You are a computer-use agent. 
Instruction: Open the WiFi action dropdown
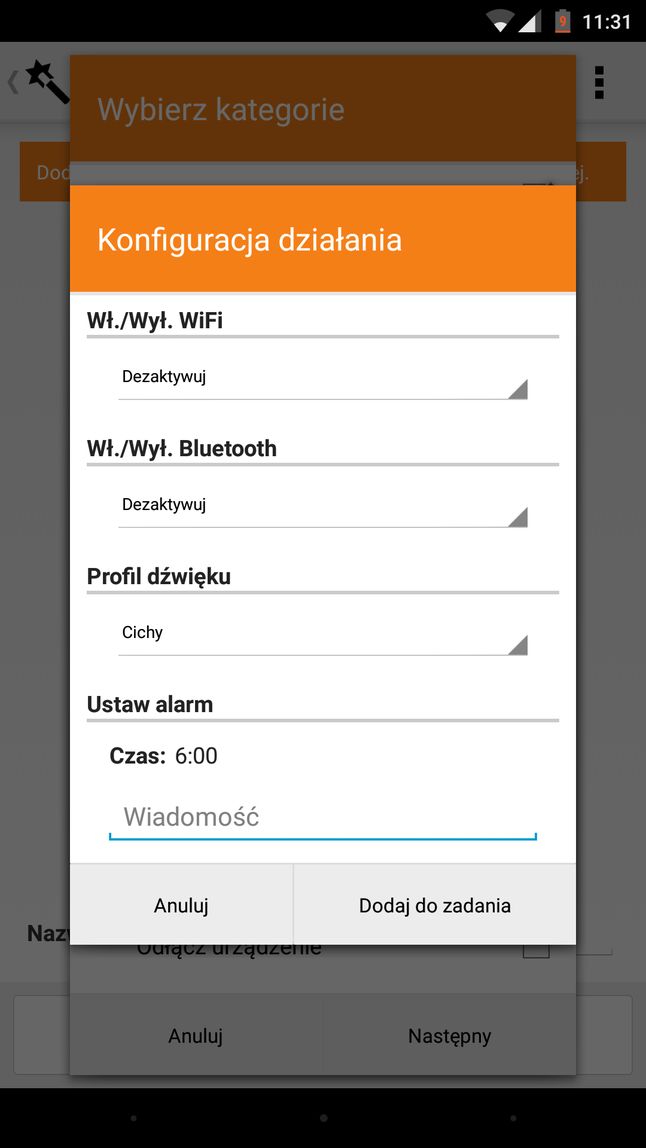322,378
